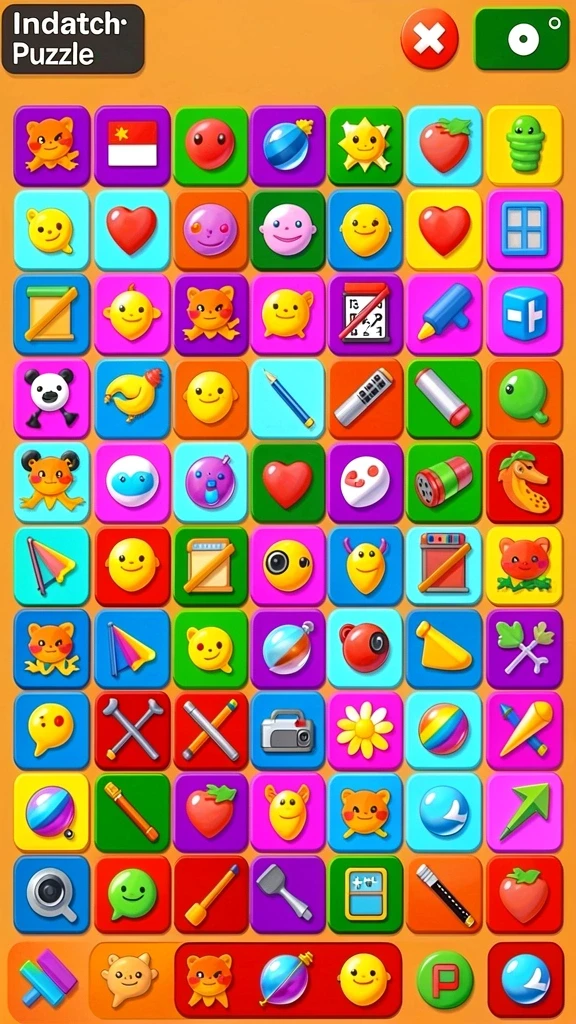576x1024 pixels.
Task: Activate the blue ball booster on red button
Action: [x=526, y=980]
